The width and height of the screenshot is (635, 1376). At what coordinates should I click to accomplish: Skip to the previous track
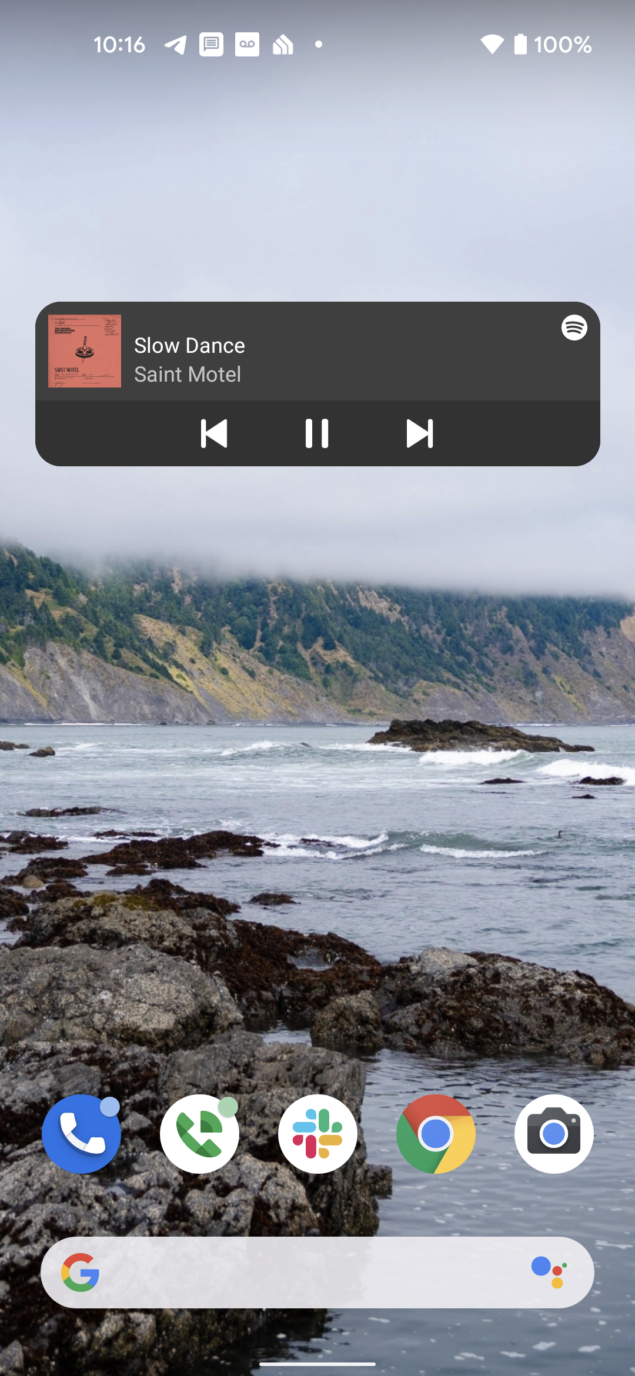pos(214,433)
